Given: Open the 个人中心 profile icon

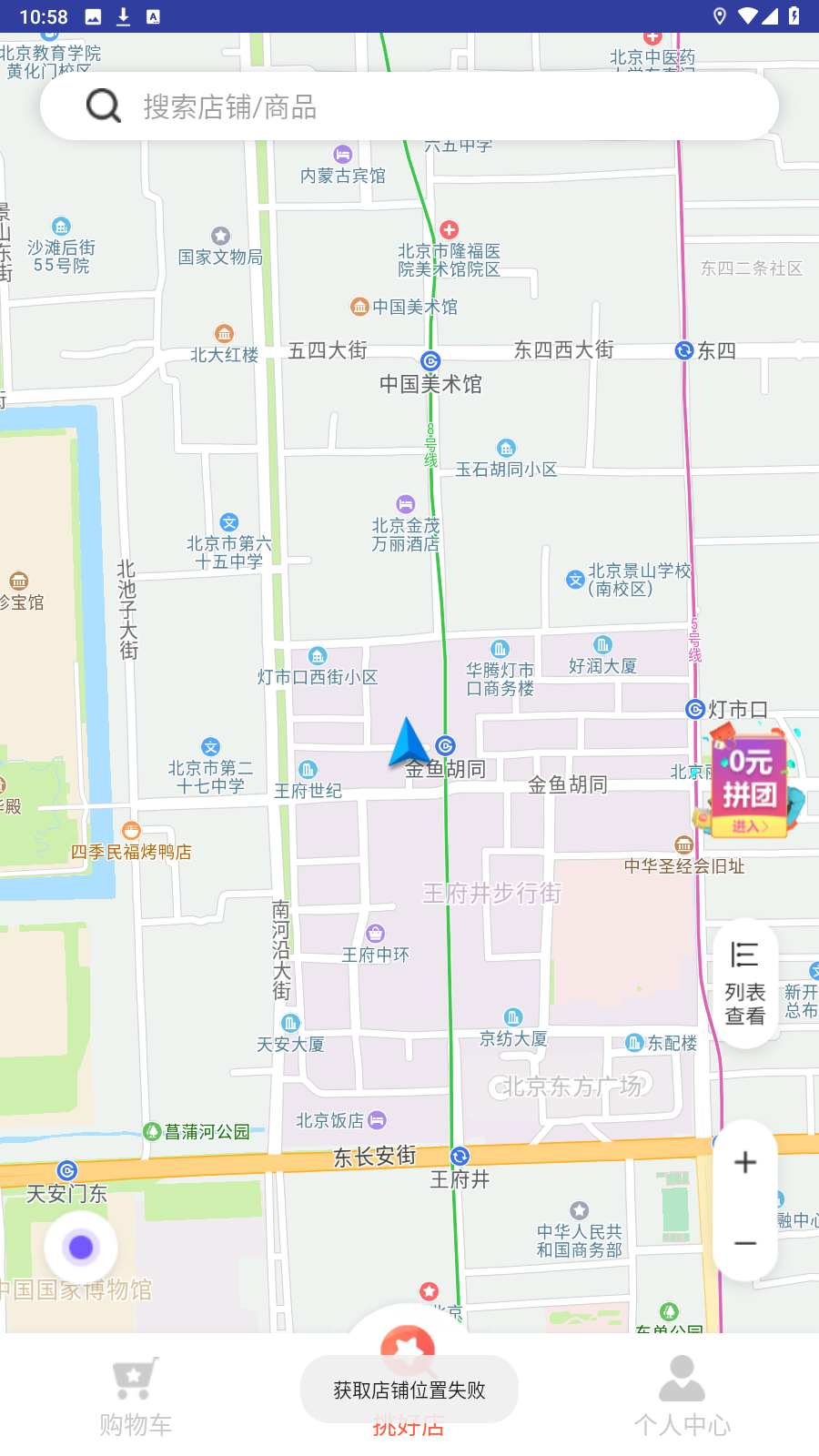Looking at the screenshot, I should point(682,1379).
